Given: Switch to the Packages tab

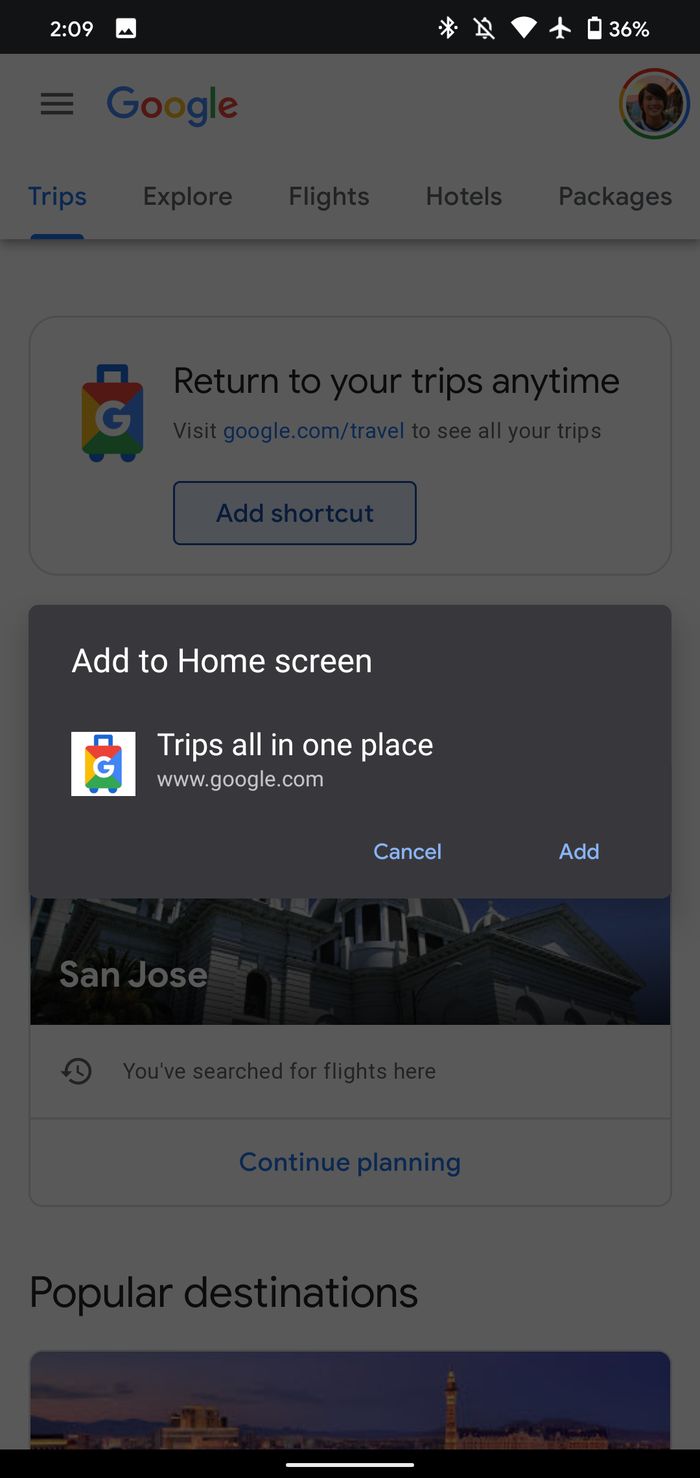Looking at the screenshot, I should click(614, 196).
